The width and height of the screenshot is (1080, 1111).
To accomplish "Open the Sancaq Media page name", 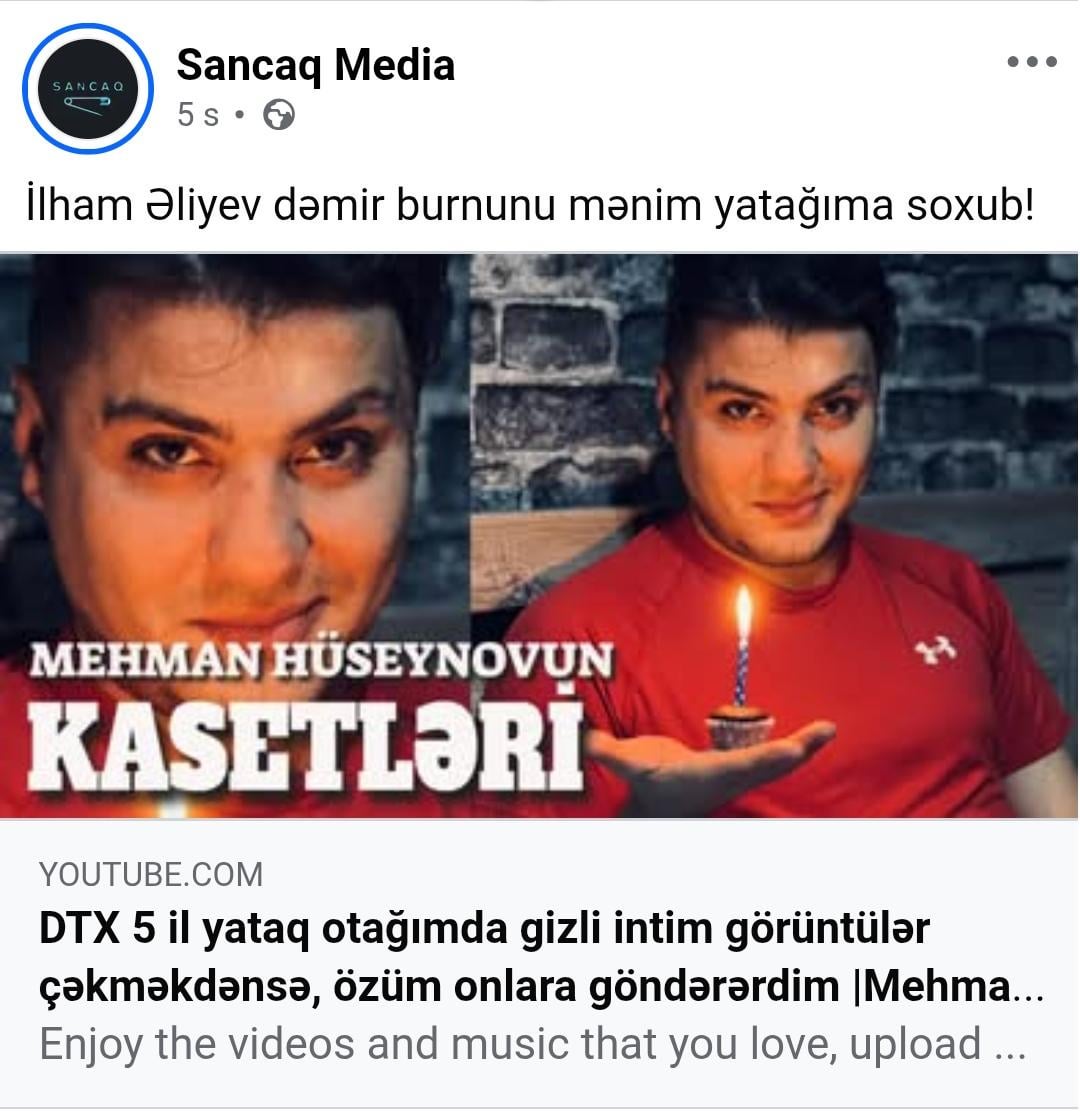I will 315,65.
